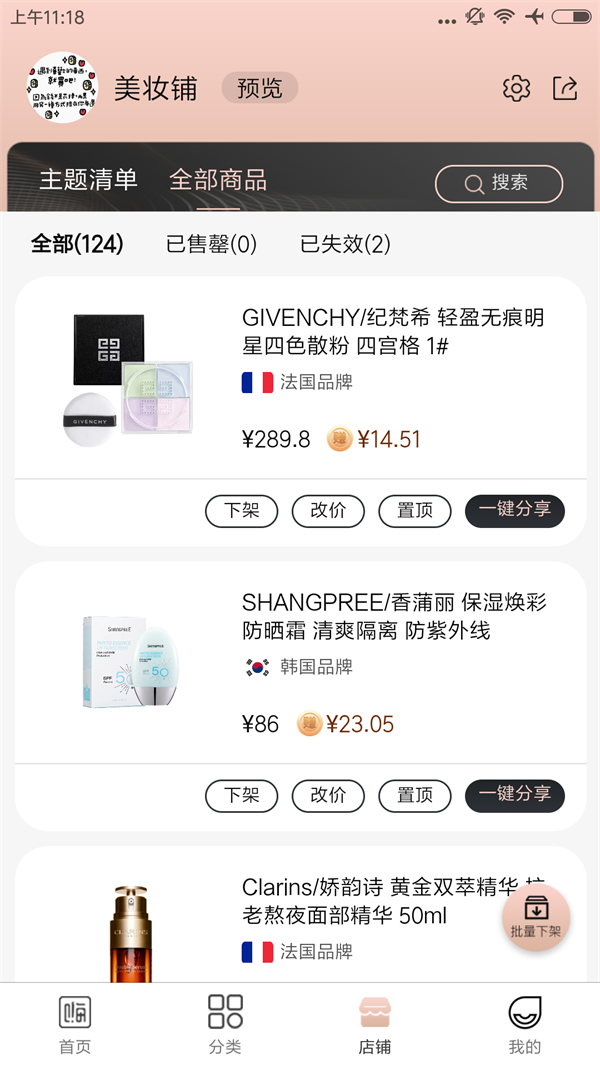Screen dimensions: 600x1066
Task: Share the shop via share icon
Action: pos(565,88)
